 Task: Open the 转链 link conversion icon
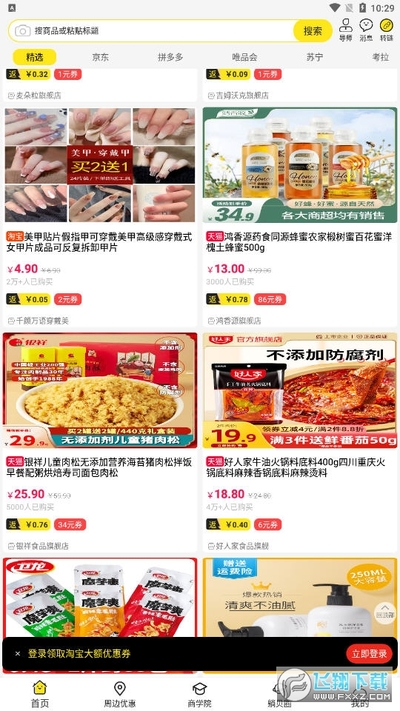pos(386,30)
